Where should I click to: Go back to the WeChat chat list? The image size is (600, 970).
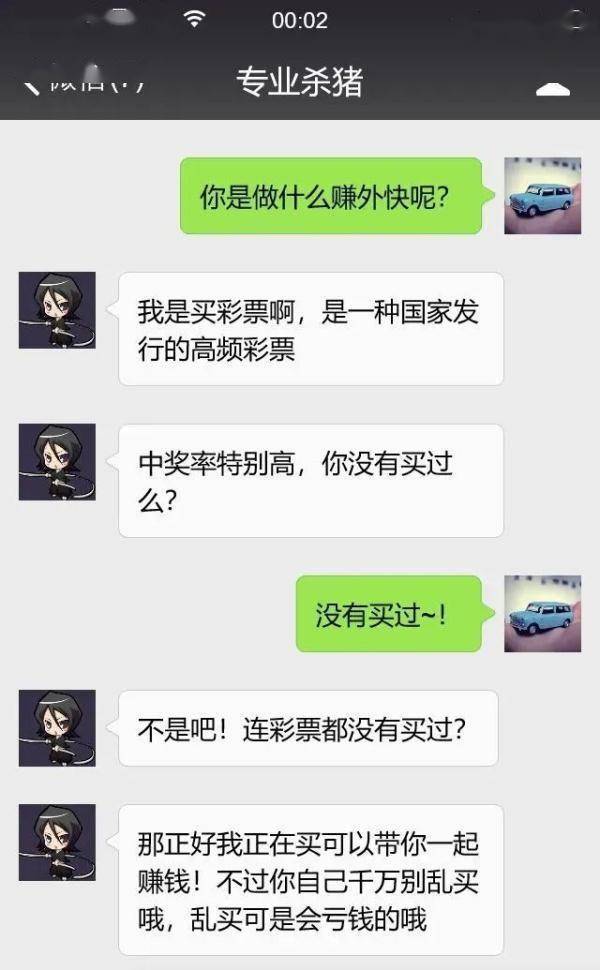tap(82, 82)
